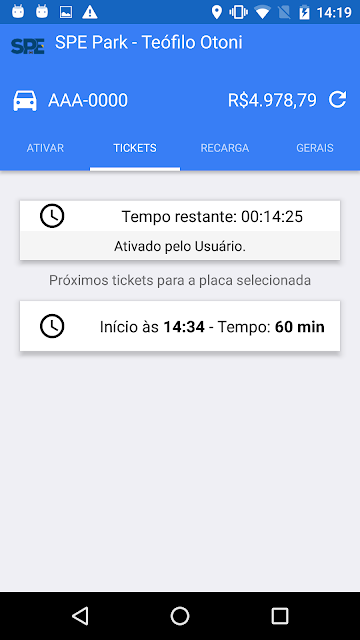360x640 pixels.
Task: Go back using the system back button
Action: pyautogui.click(x=80, y=616)
